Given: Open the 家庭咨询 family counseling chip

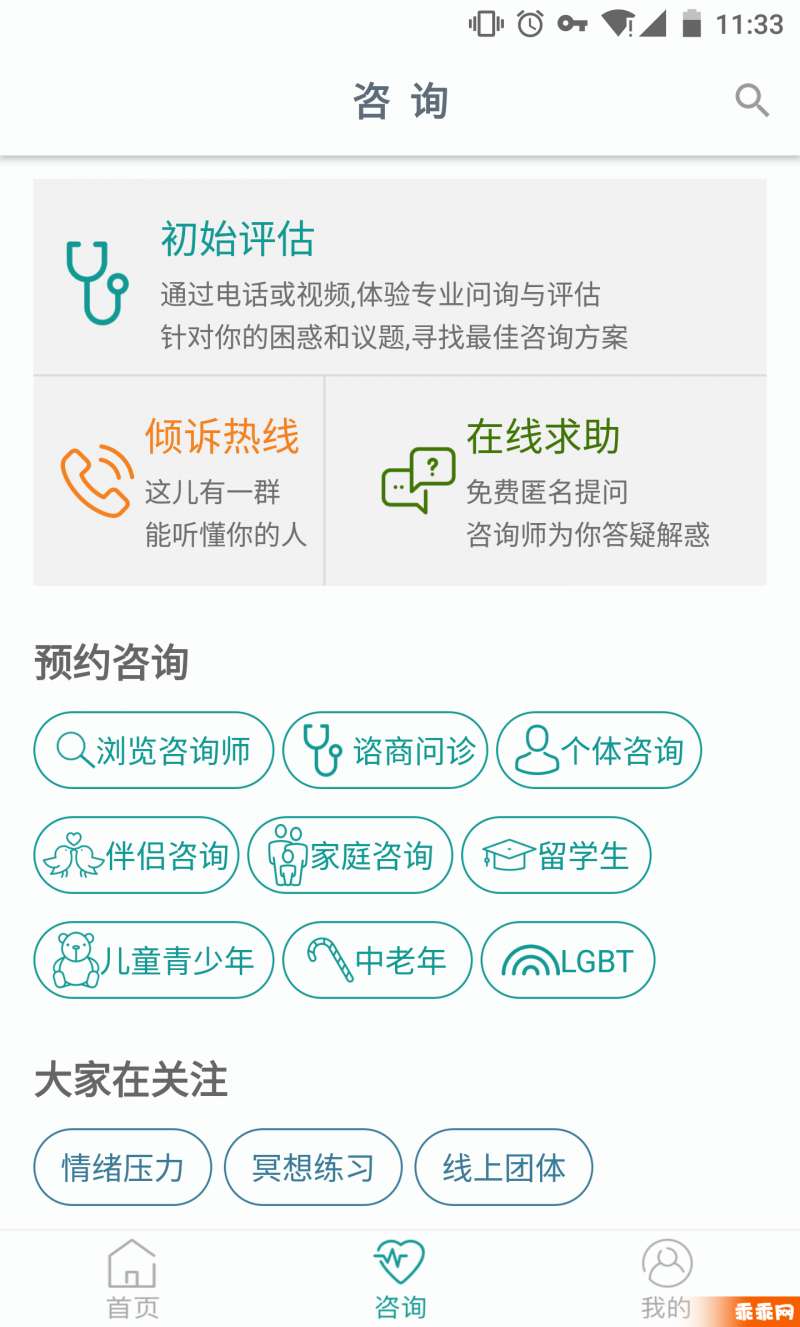Looking at the screenshot, I should pos(350,855).
